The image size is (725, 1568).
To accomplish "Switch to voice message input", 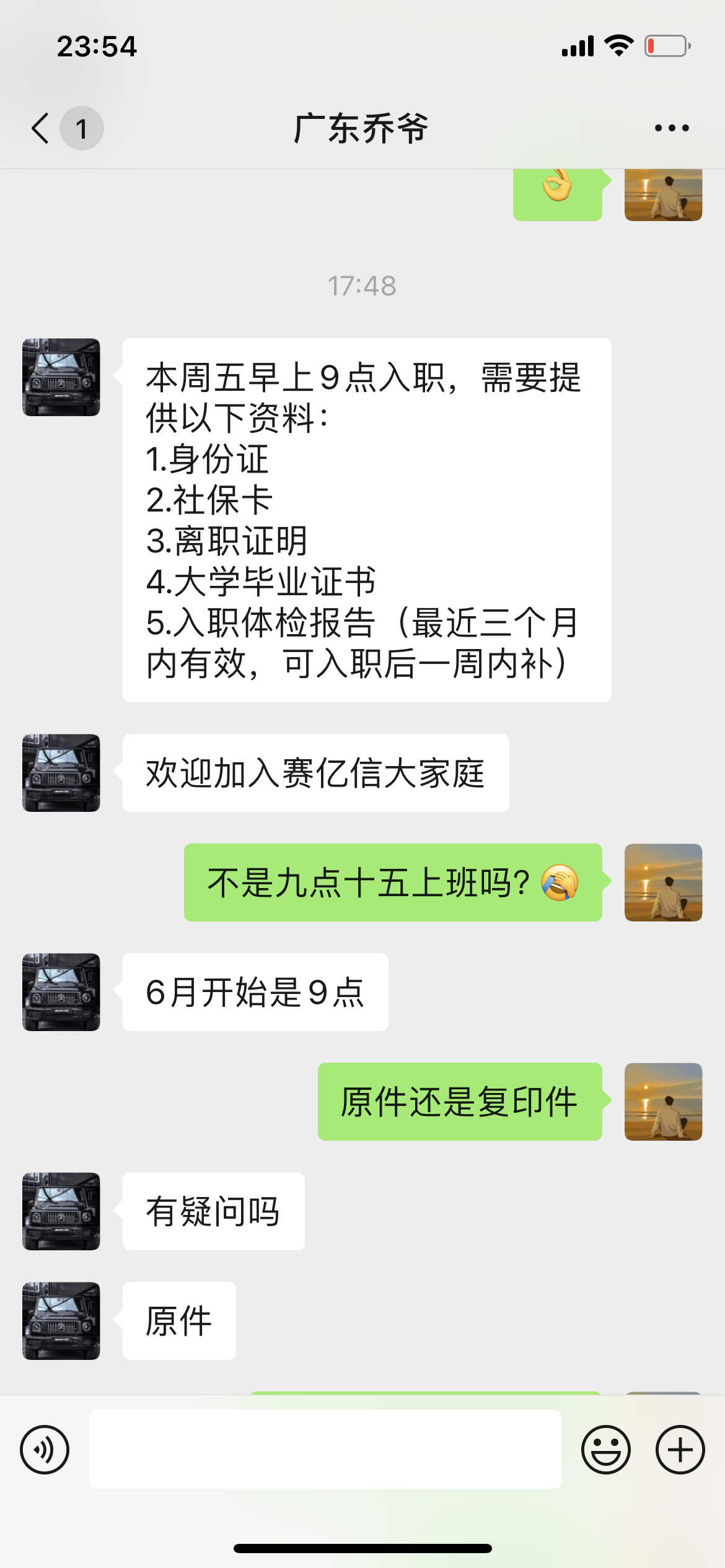I will (x=45, y=1450).
